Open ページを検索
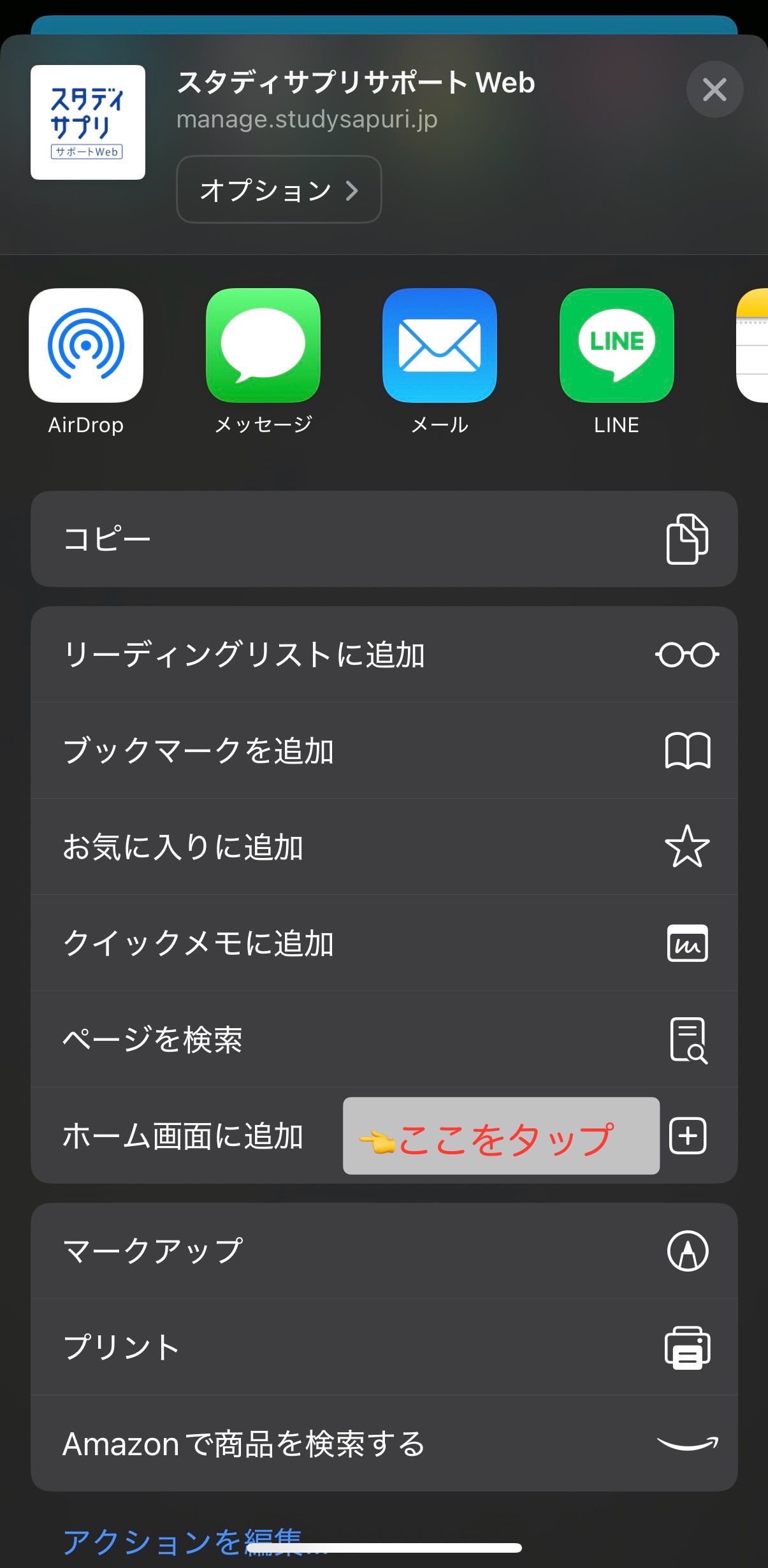This screenshot has width=768, height=1568. [384, 1040]
